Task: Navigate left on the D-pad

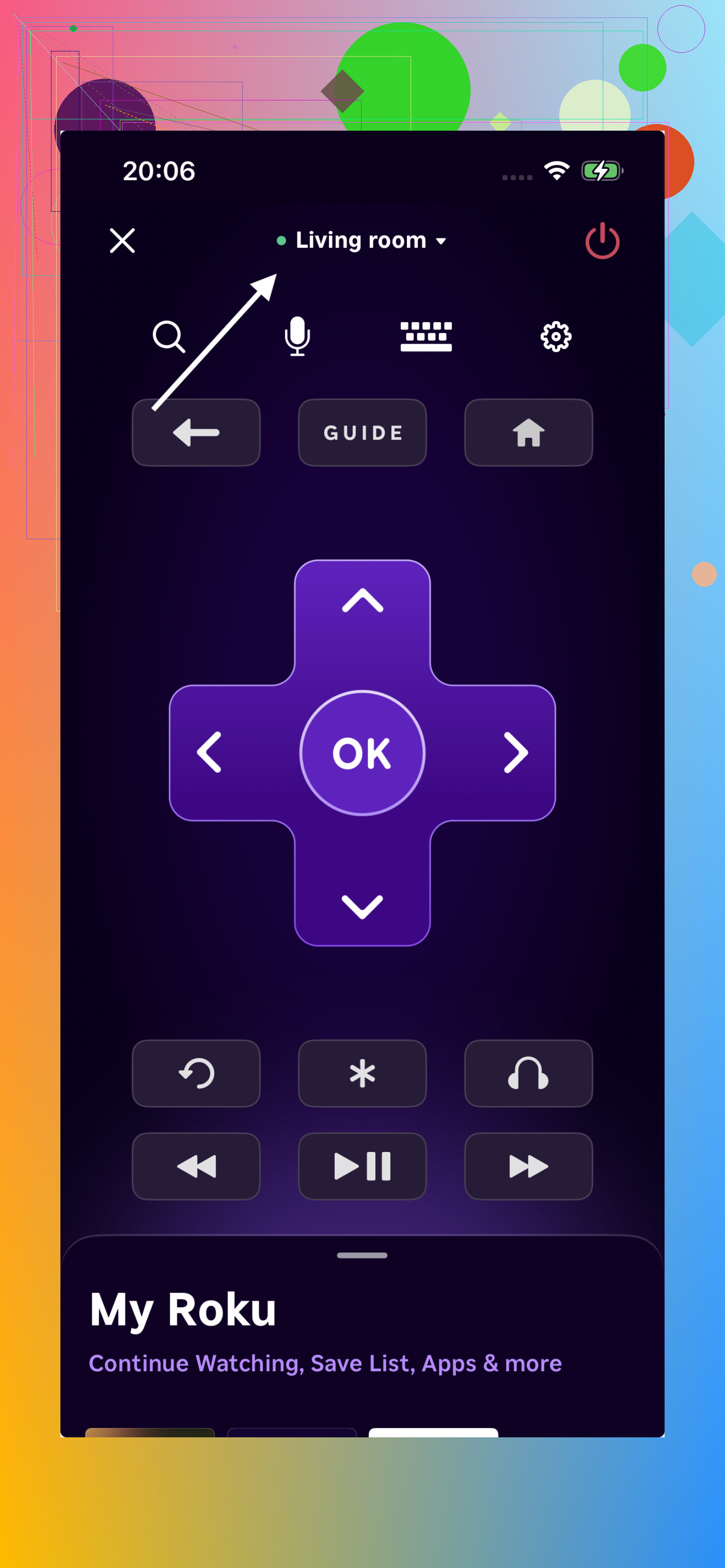Action: click(x=210, y=753)
